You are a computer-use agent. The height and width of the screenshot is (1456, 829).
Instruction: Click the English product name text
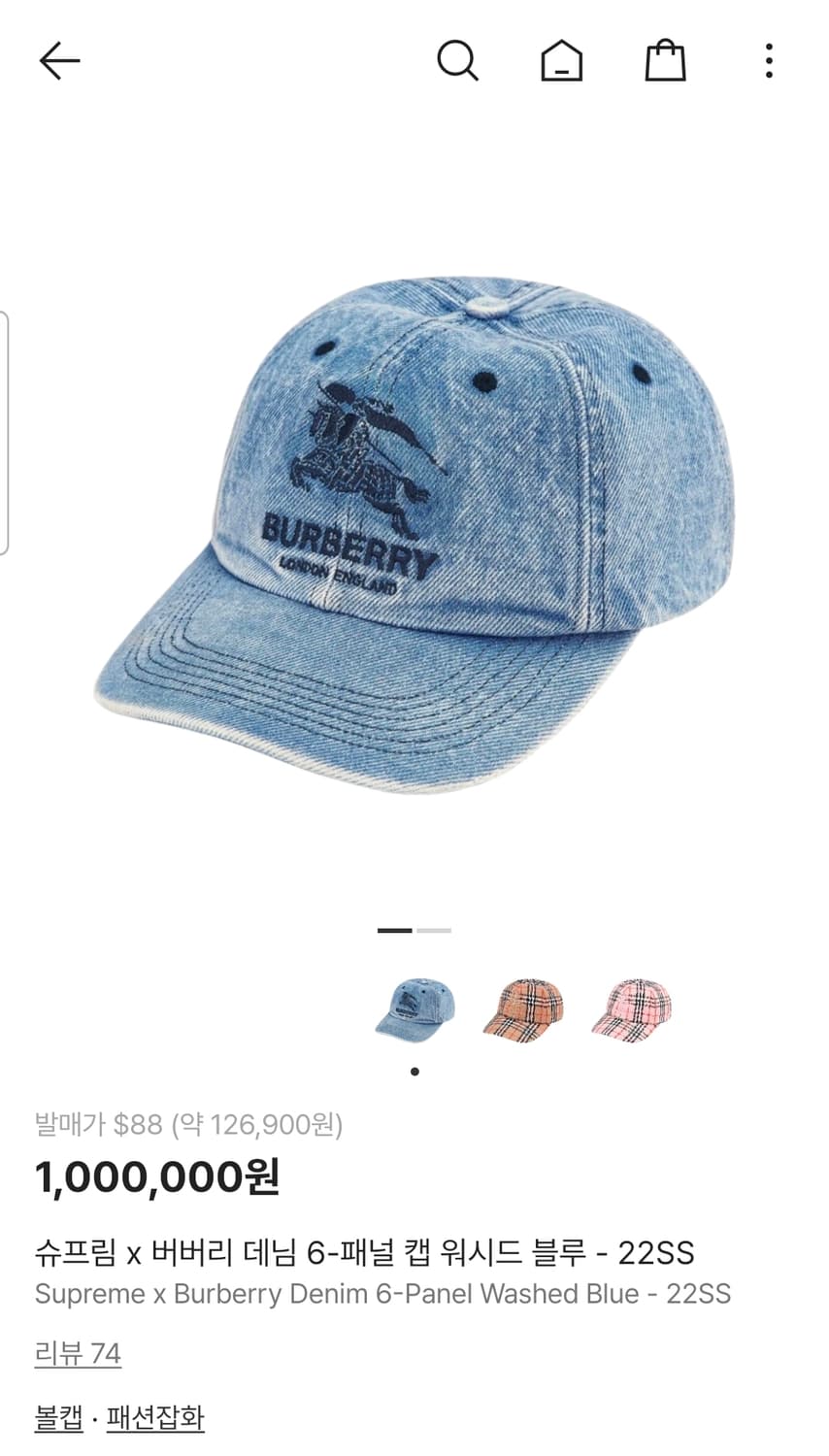(381, 1294)
